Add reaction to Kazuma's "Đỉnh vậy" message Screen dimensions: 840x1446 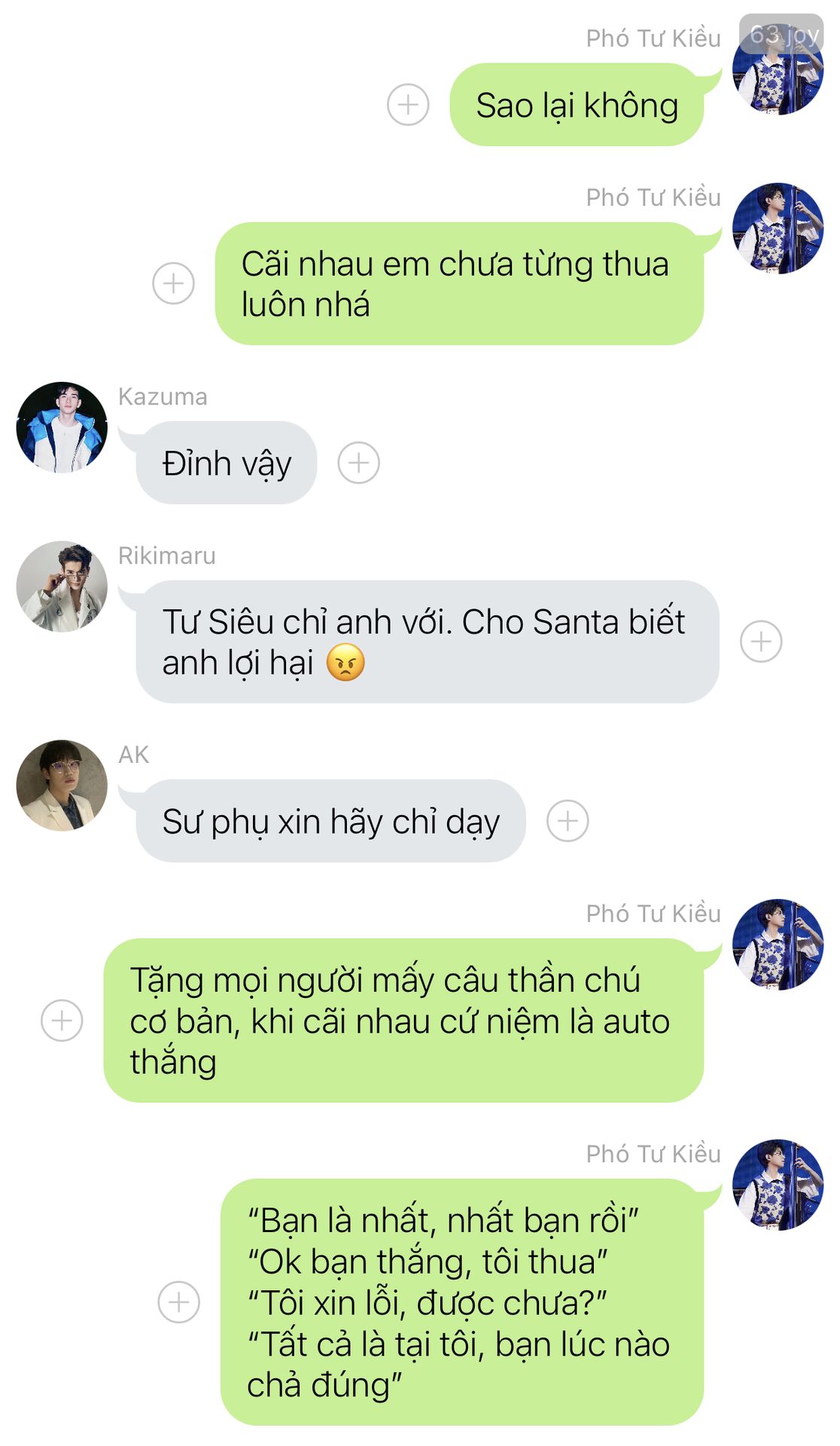[358, 462]
